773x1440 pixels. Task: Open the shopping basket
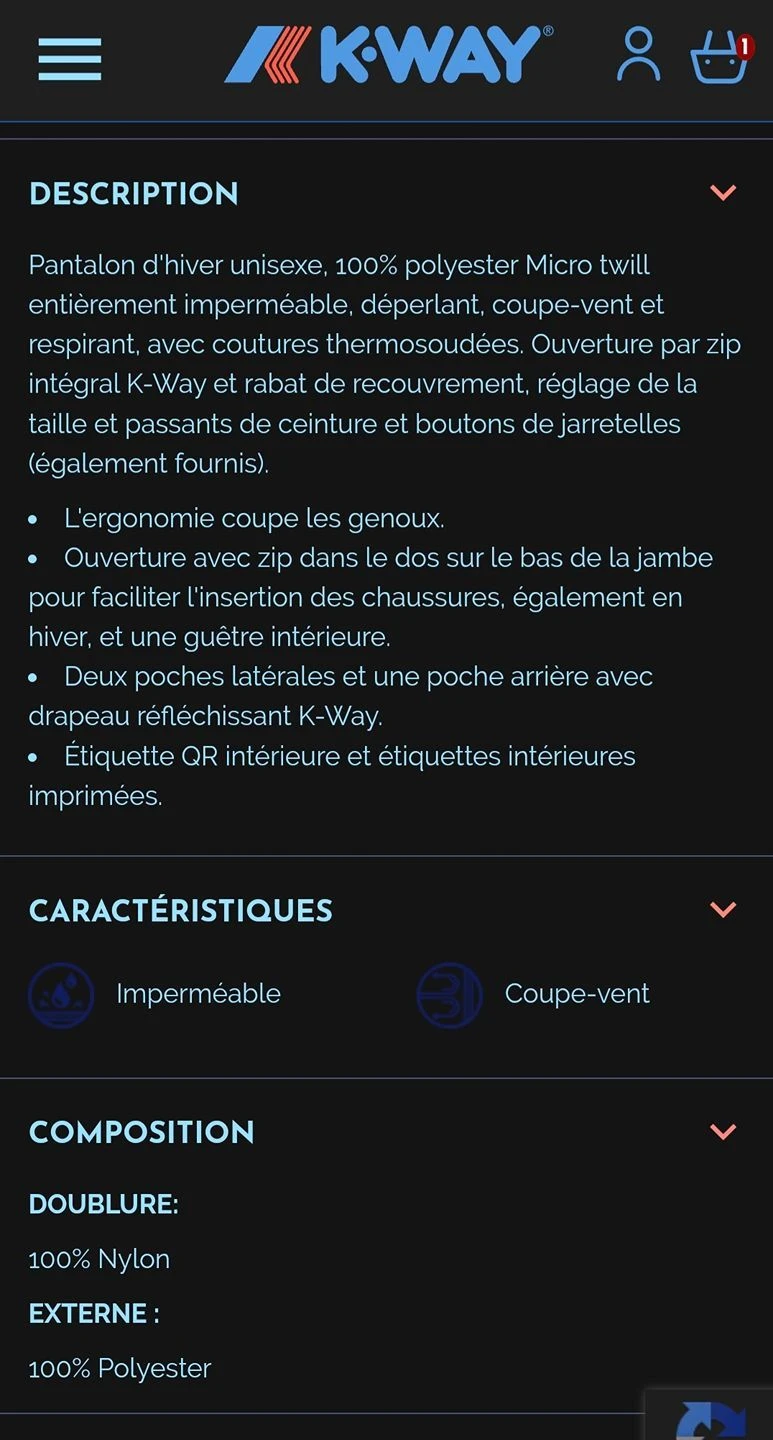point(719,58)
